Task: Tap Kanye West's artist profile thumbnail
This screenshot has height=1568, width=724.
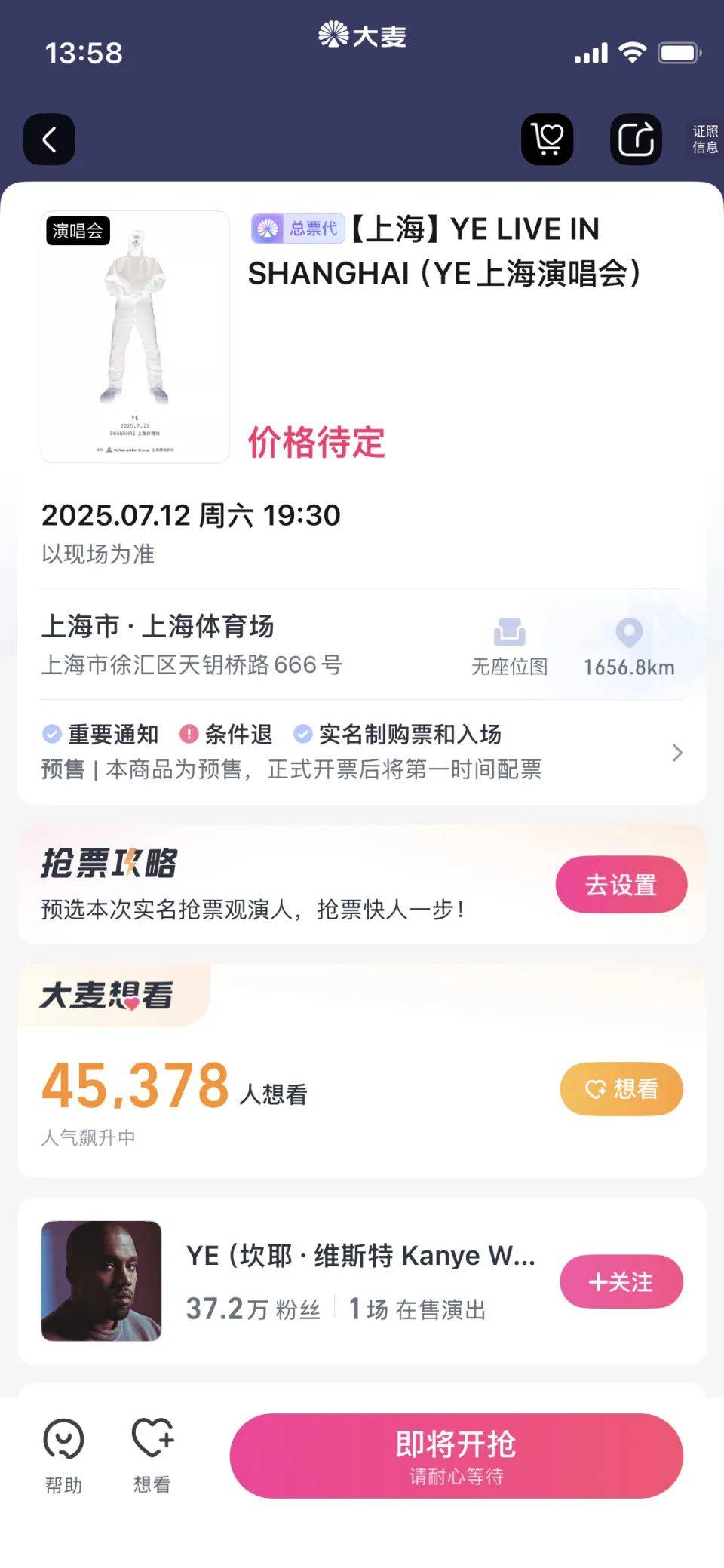Action: (x=102, y=1281)
